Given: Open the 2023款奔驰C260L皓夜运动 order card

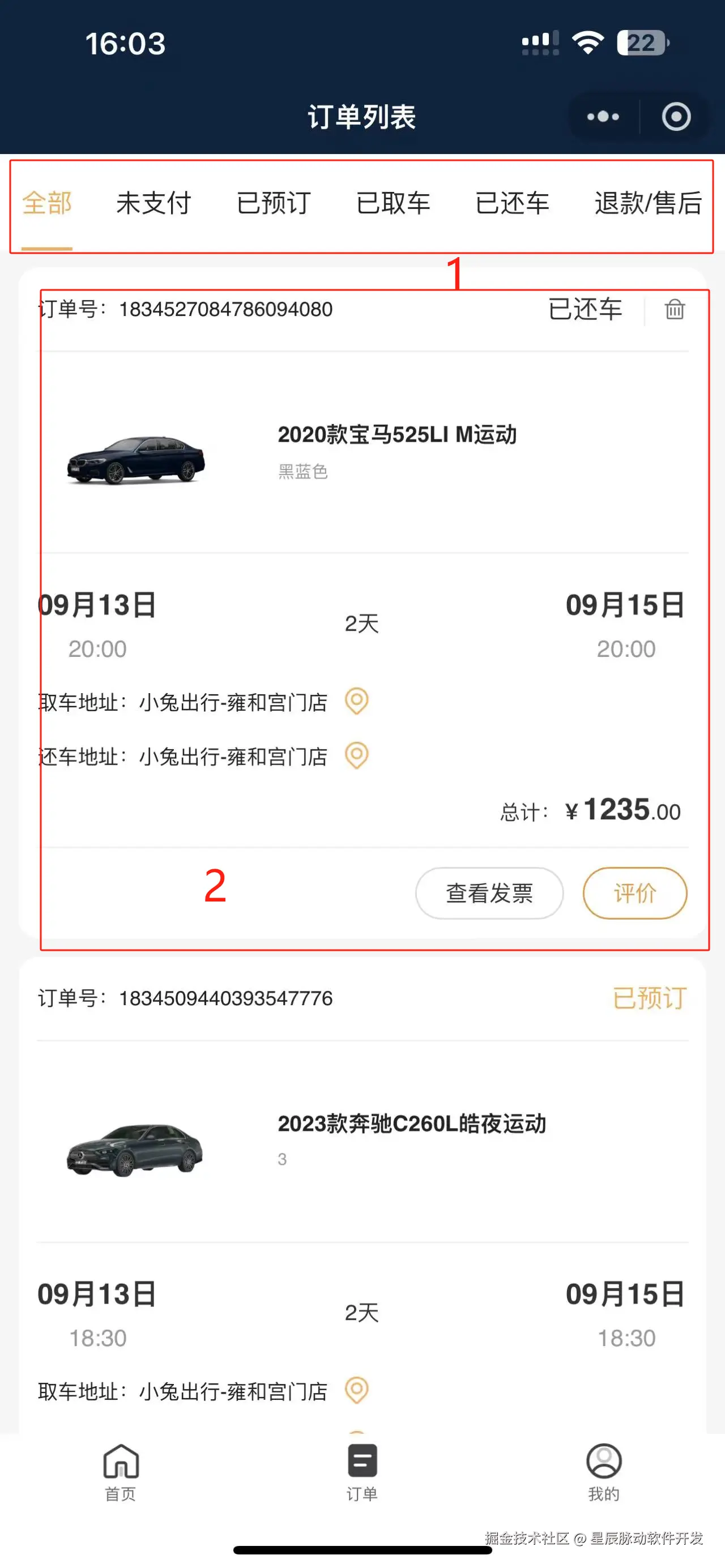Looking at the screenshot, I should [x=412, y=1123].
